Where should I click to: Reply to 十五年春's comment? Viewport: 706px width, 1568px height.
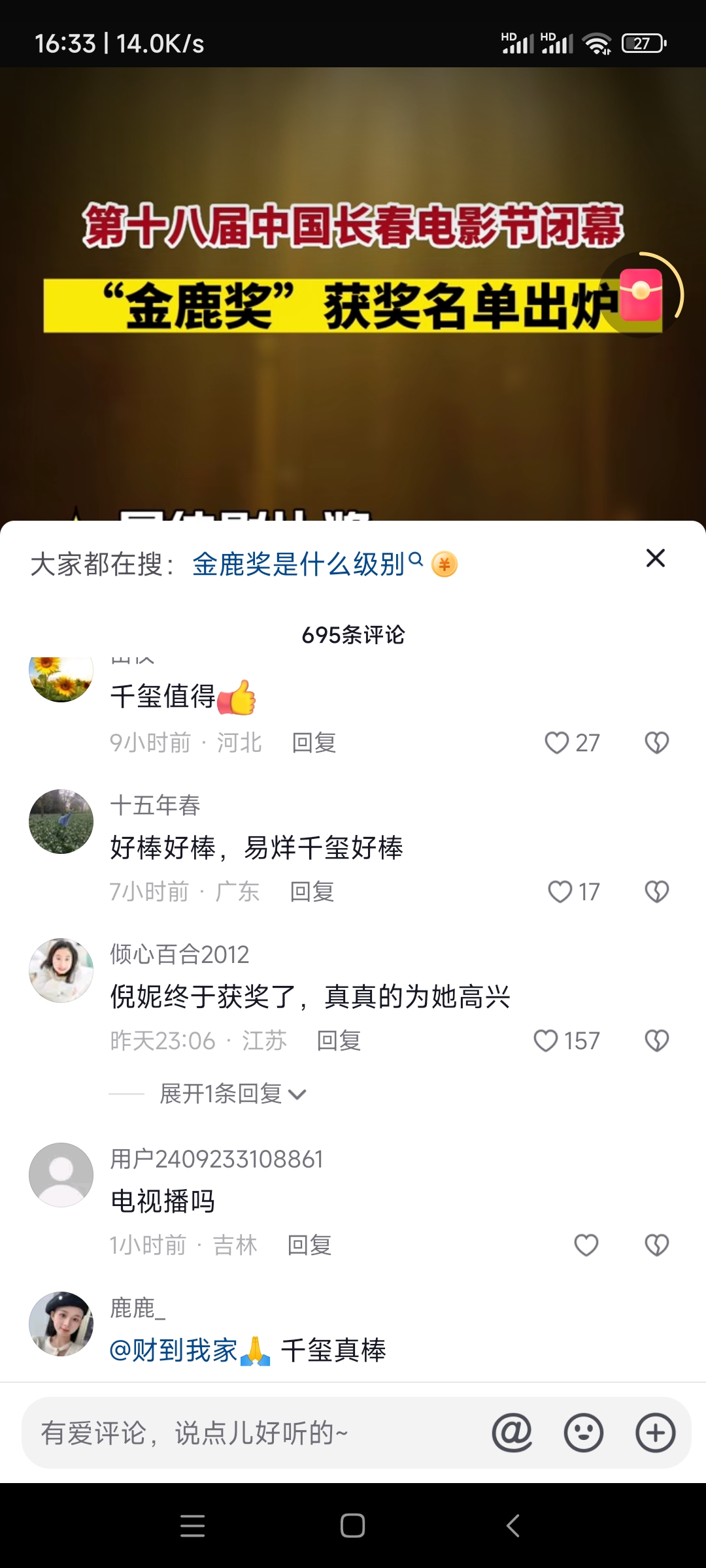coord(312,892)
